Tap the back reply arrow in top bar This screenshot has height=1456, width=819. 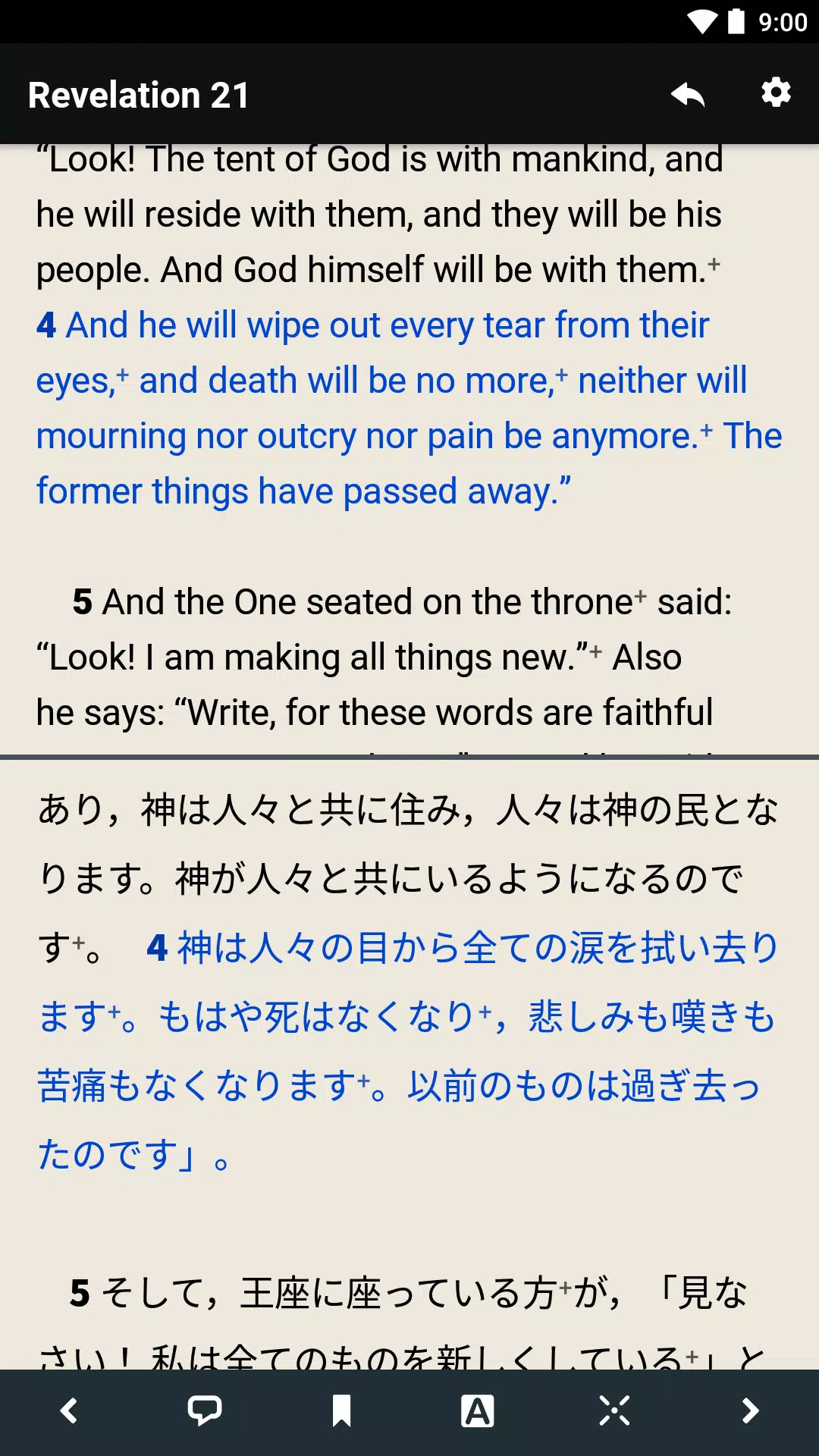point(687,93)
